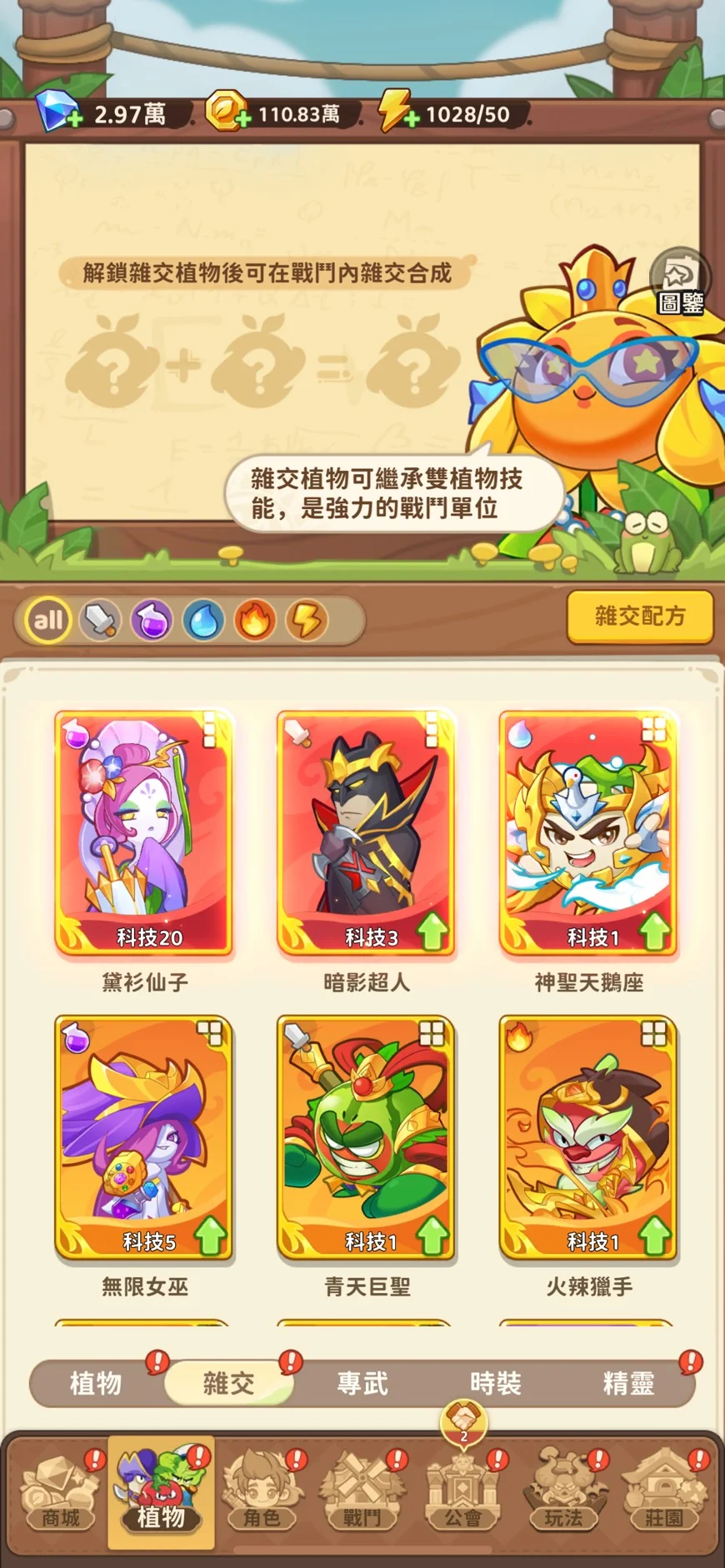The width and height of the screenshot is (725, 1568).
Task: Open the 火辣獵手 card
Action: [588, 1137]
